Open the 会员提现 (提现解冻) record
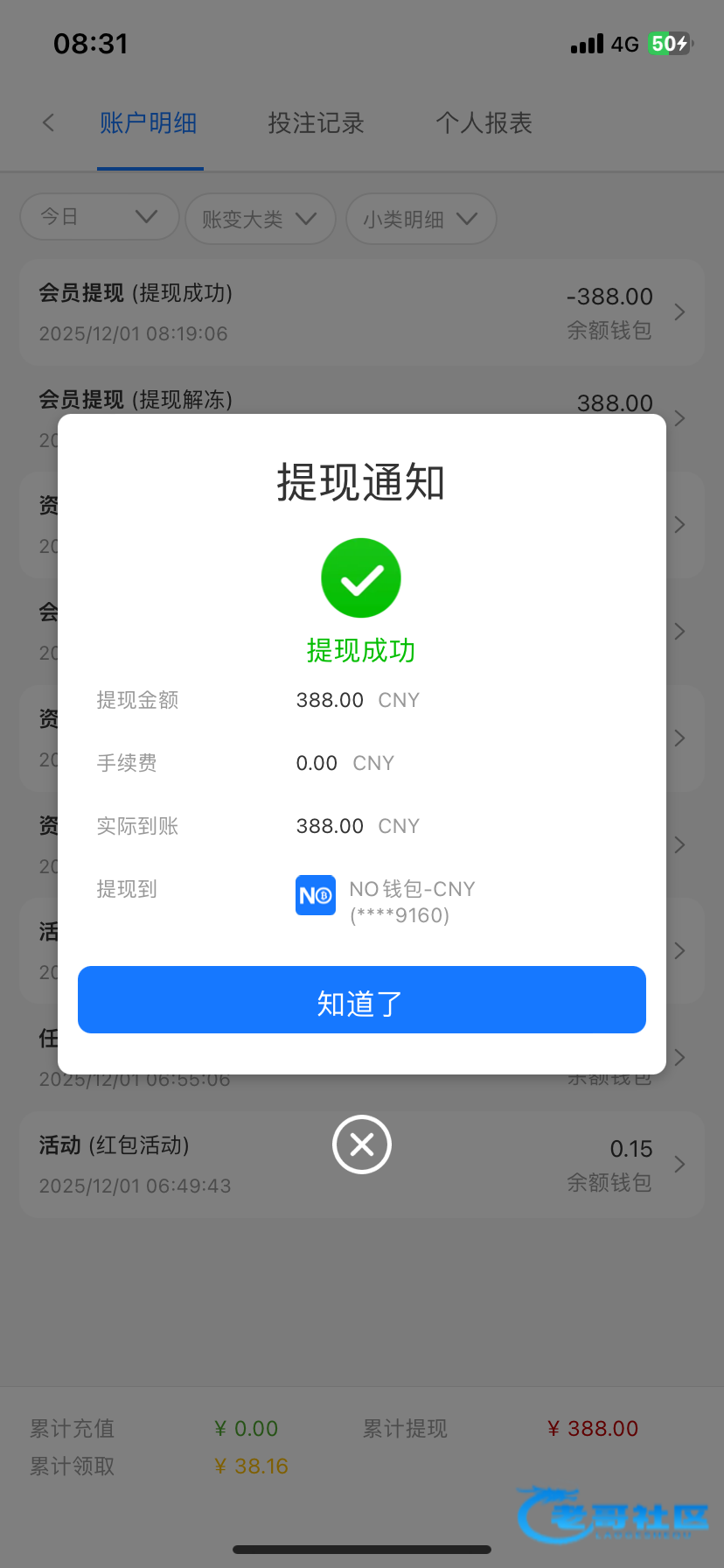 pos(361,398)
